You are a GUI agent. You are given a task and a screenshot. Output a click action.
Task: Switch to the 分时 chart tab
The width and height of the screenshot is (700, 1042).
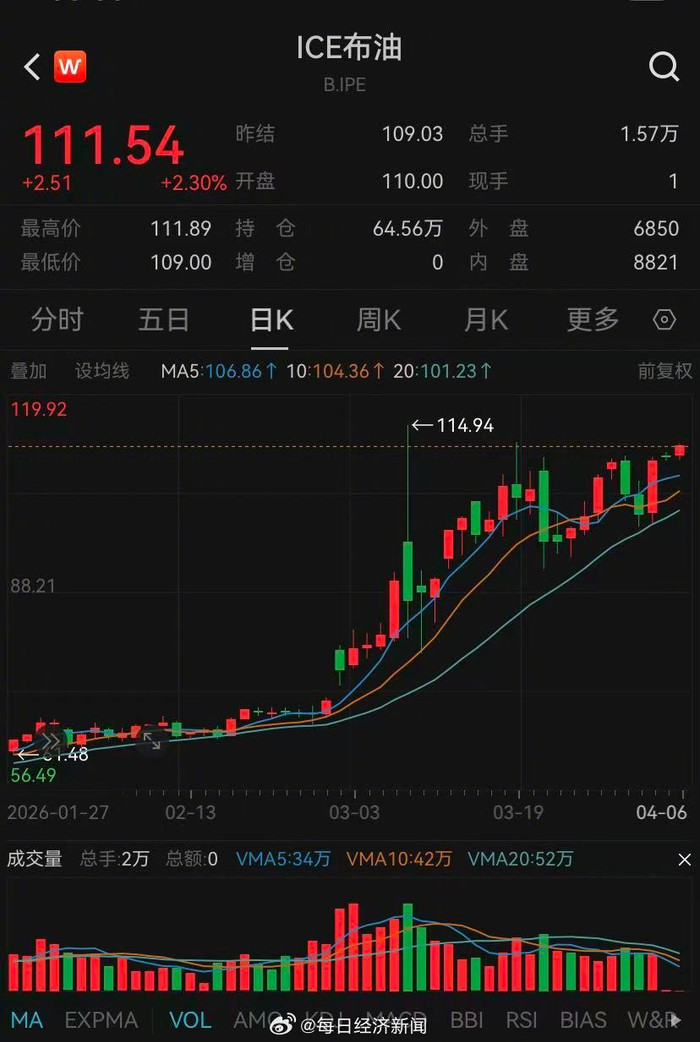point(57,320)
